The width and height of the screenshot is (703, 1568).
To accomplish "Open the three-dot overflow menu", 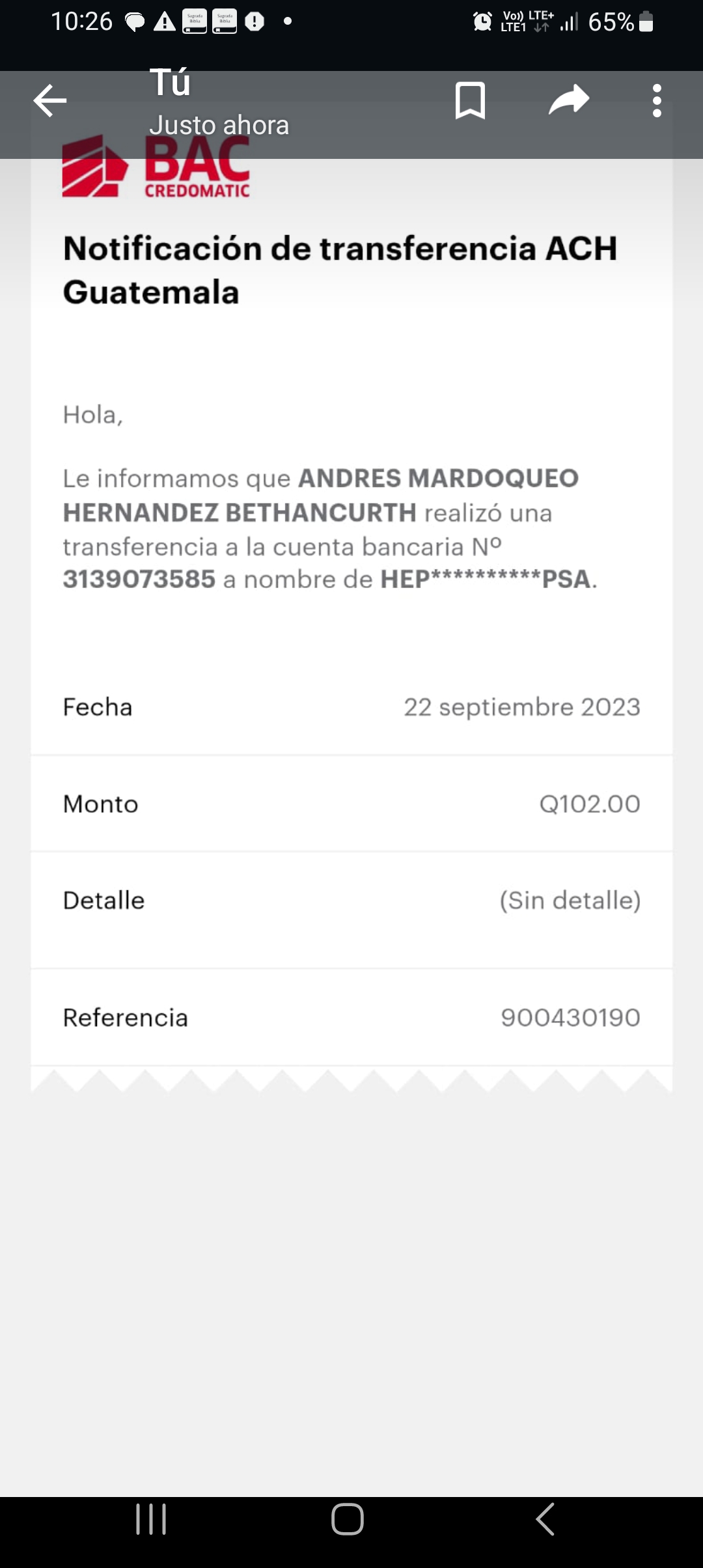I will [657, 101].
